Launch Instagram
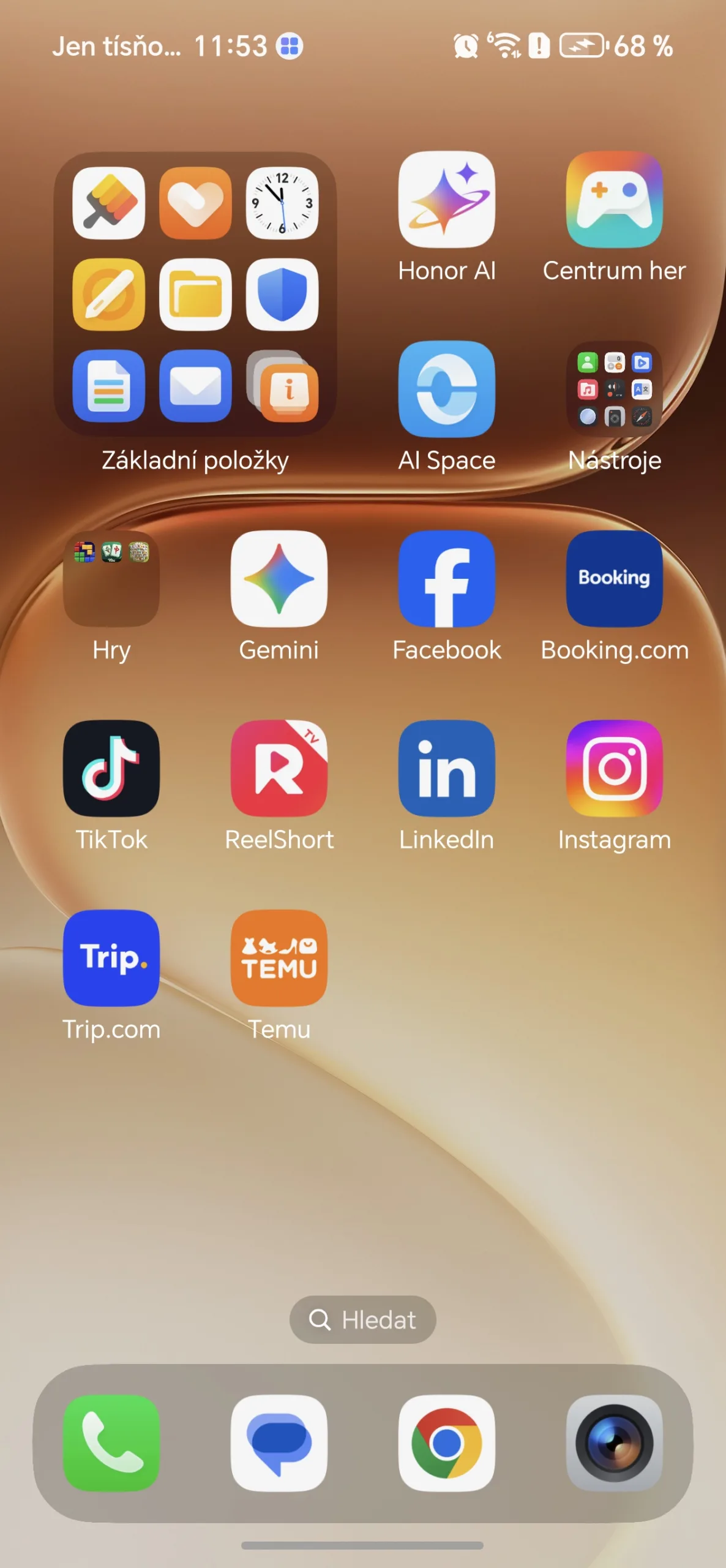 [614, 768]
